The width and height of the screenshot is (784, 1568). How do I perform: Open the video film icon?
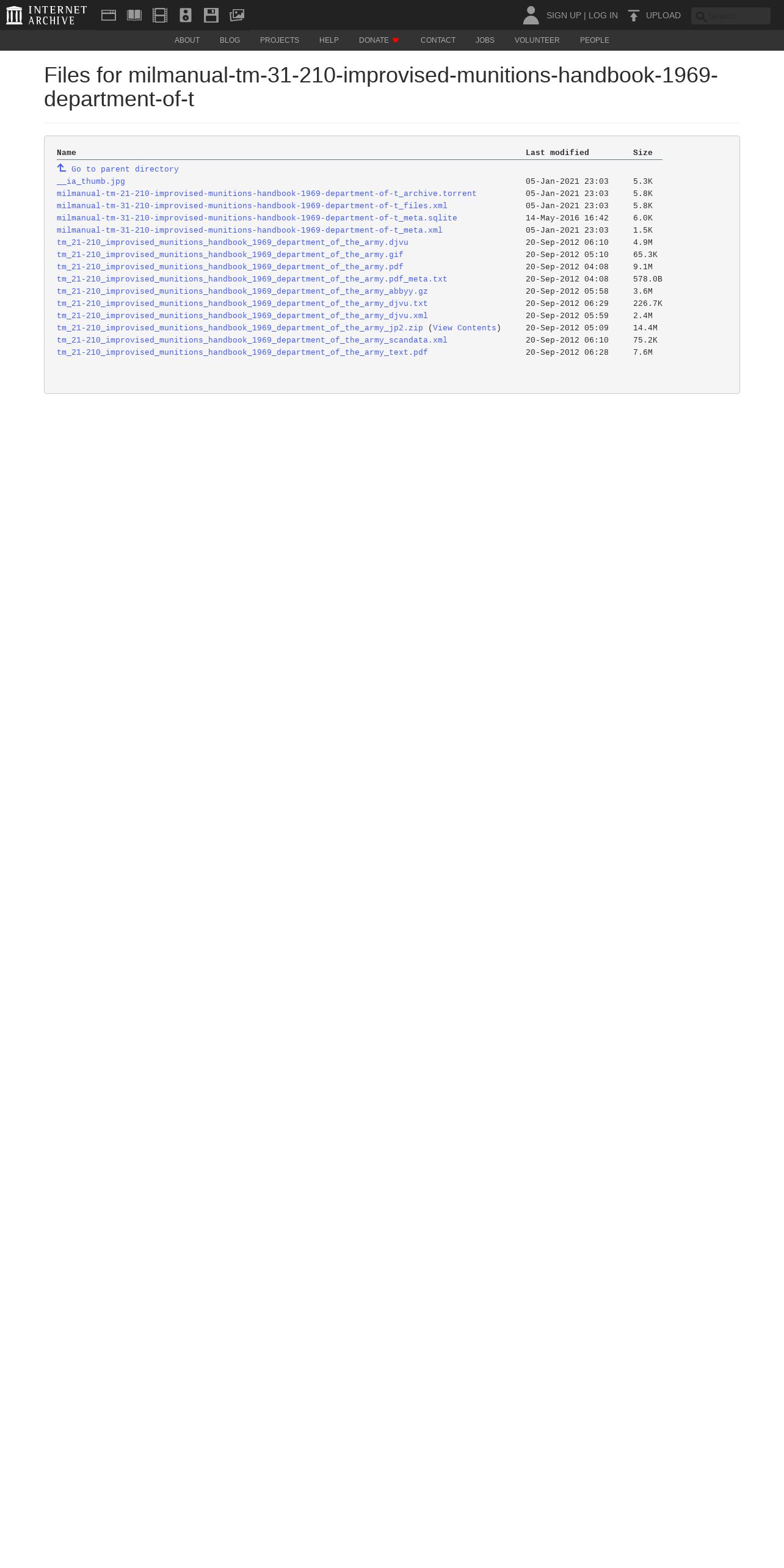click(x=160, y=15)
